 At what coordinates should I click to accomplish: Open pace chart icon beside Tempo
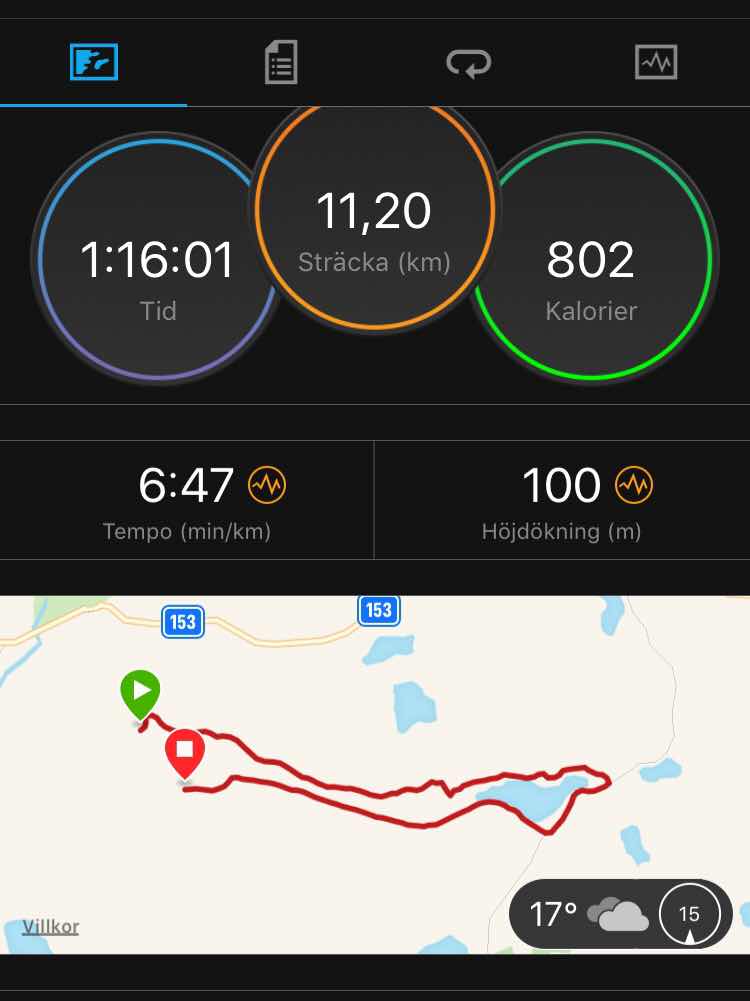point(267,487)
